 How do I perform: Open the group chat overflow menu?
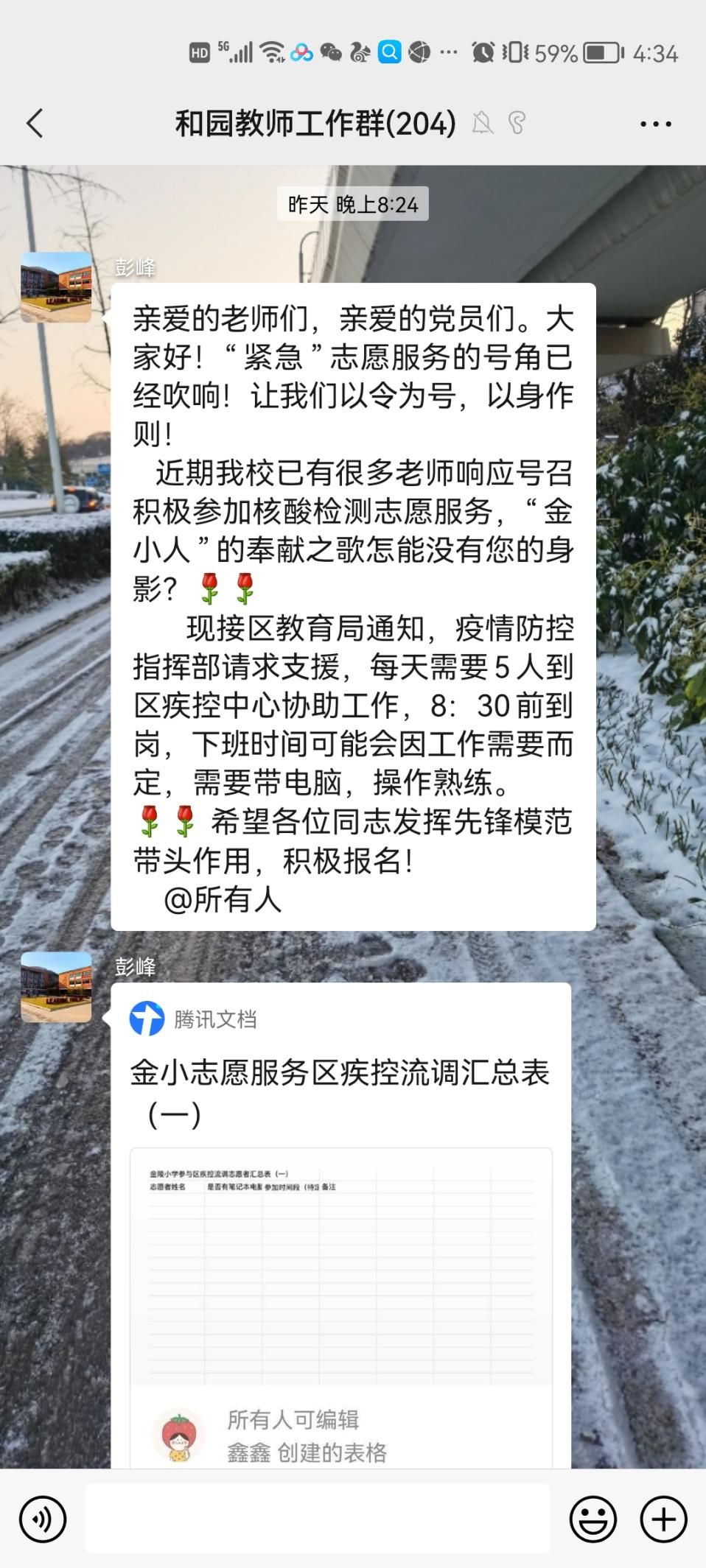655,124
